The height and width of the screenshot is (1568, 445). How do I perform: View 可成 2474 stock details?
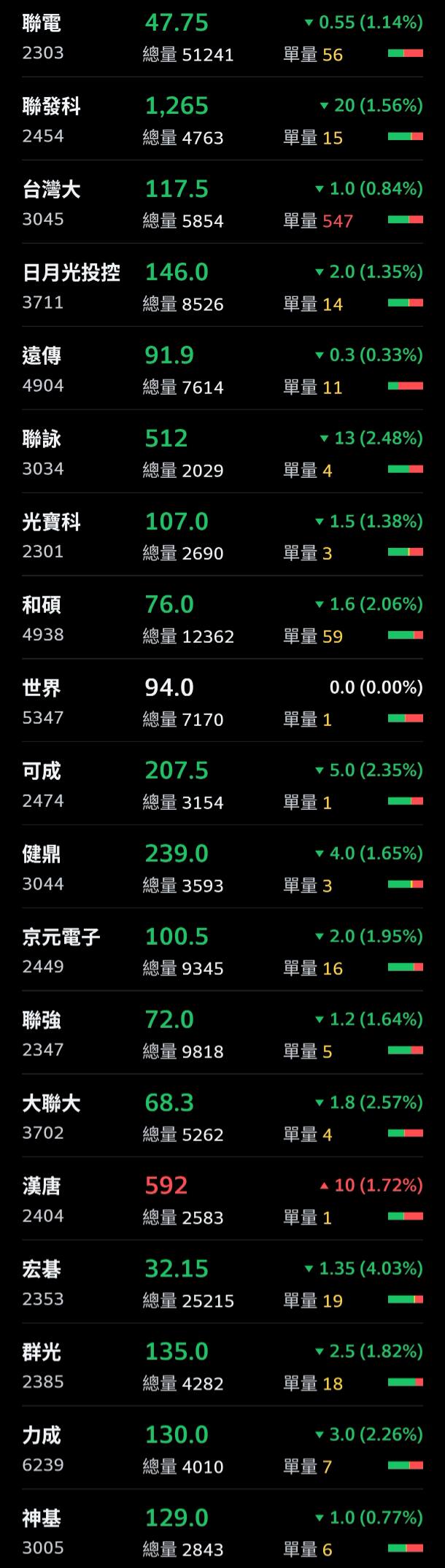pyautogui.click(x=222, y=786)
